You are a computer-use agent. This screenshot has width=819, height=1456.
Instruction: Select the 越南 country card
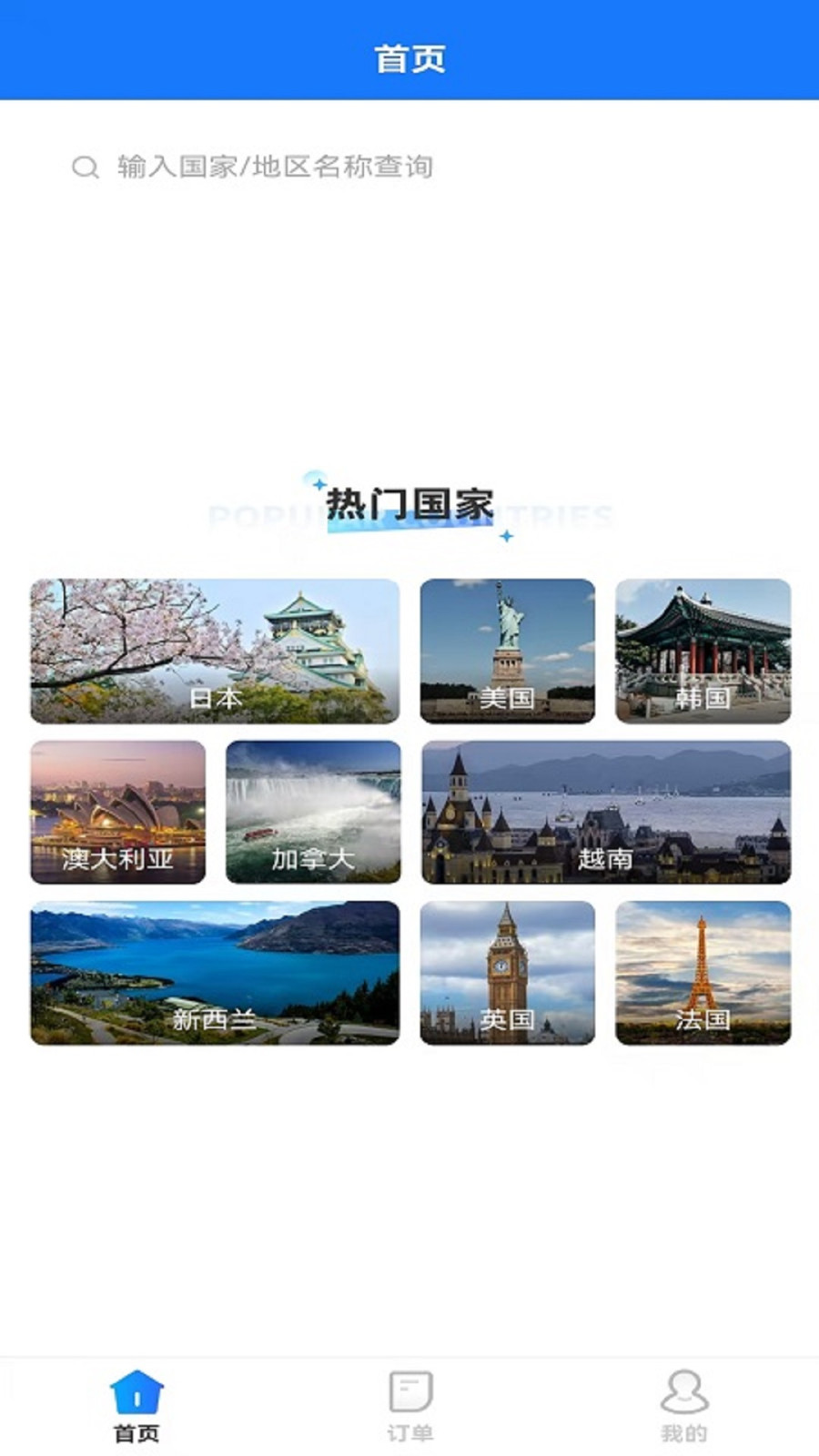click(605, 812)
